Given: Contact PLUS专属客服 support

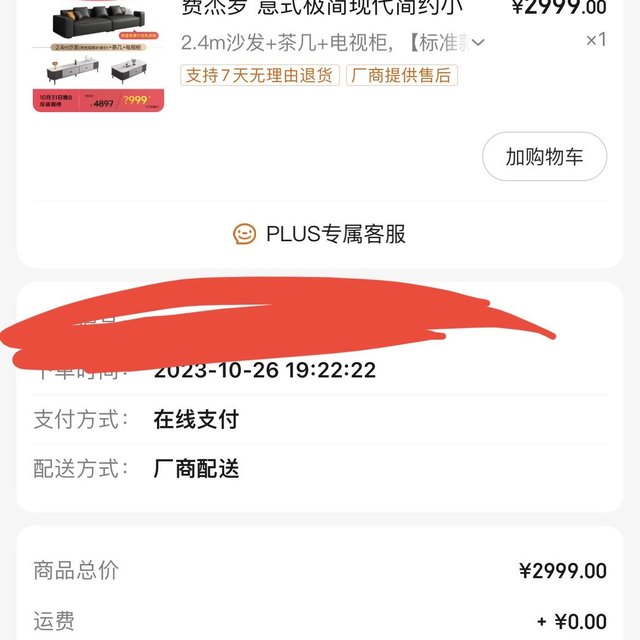Looking at the screenshot, I should [x=320, y=234].
